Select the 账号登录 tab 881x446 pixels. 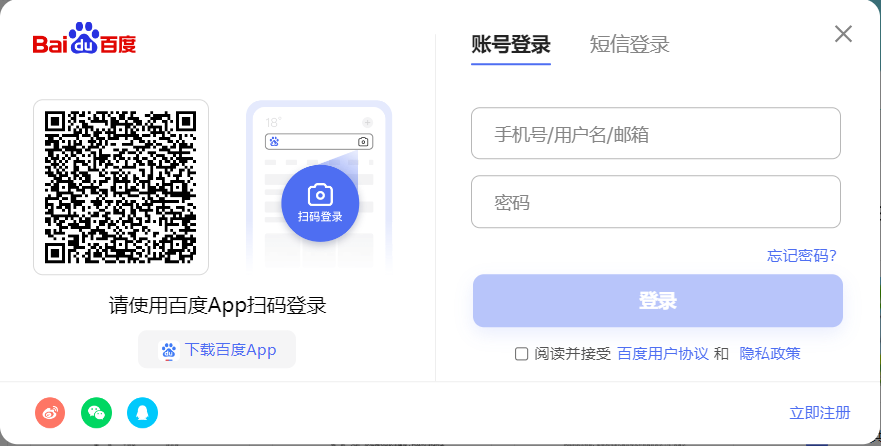[x=510, y=45]
